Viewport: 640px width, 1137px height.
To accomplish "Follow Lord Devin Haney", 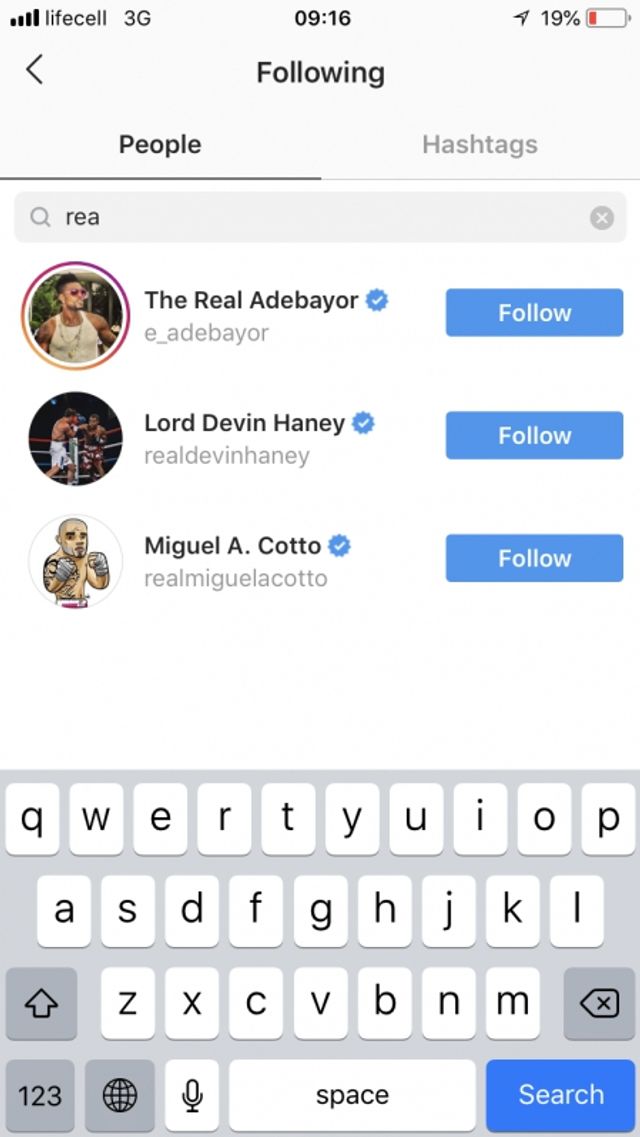I will coord(534,436).
